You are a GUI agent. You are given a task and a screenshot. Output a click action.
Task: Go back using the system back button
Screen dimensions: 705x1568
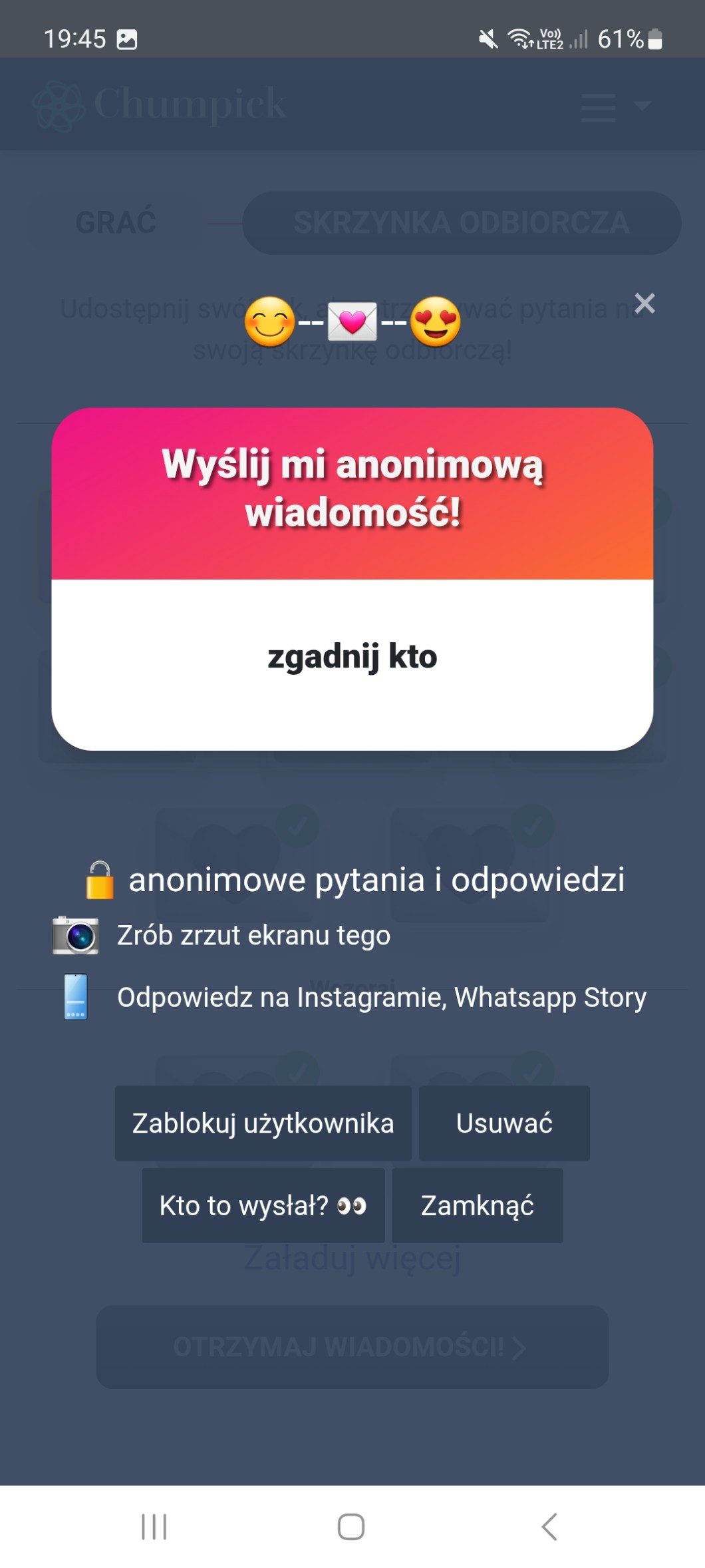click(549, 1526)
